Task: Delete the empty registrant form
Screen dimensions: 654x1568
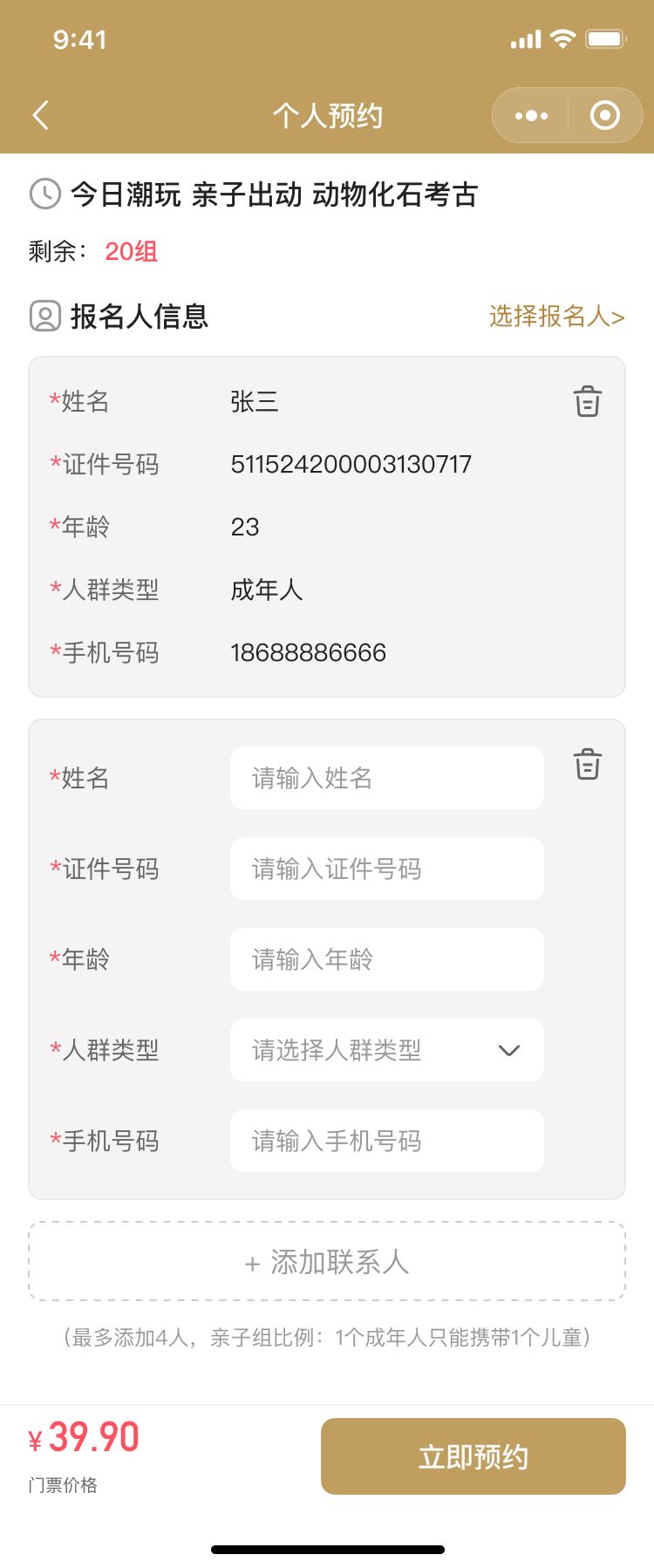Action: click(x=587, y=764)
